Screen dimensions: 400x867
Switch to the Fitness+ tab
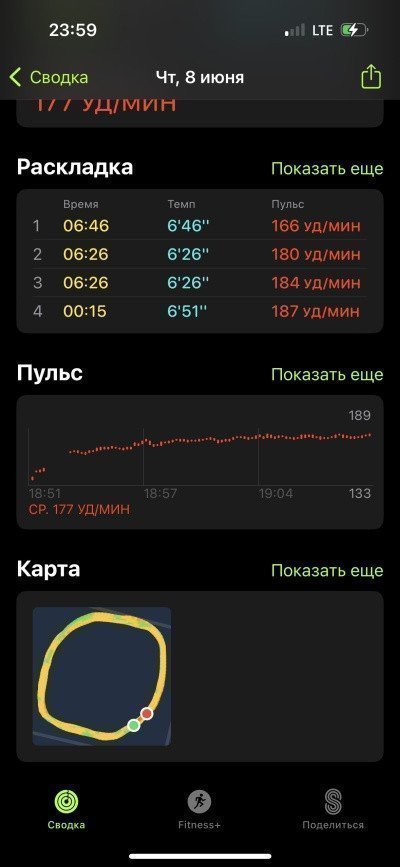point(199,809)
